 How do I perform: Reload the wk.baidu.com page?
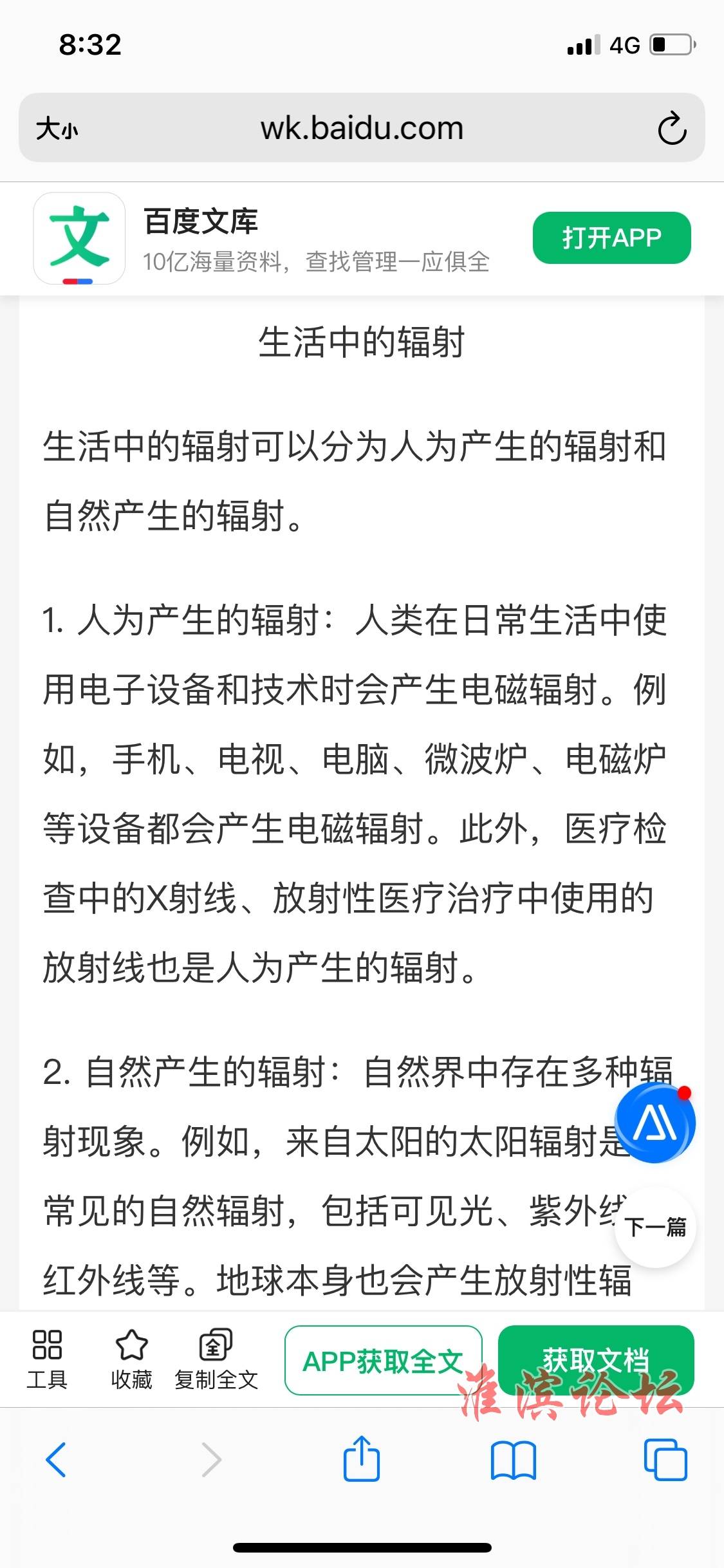(x=672, y=128)
